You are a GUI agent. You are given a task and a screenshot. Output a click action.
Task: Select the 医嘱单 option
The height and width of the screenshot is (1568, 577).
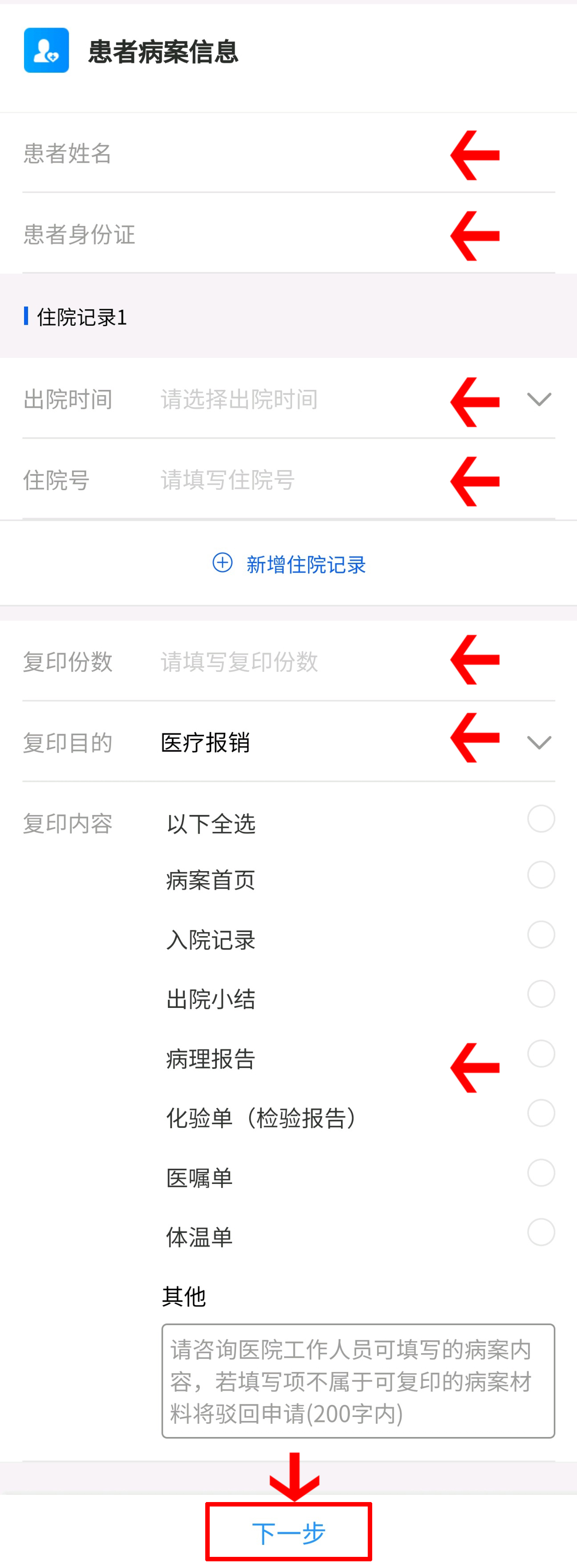point(540,1172)
